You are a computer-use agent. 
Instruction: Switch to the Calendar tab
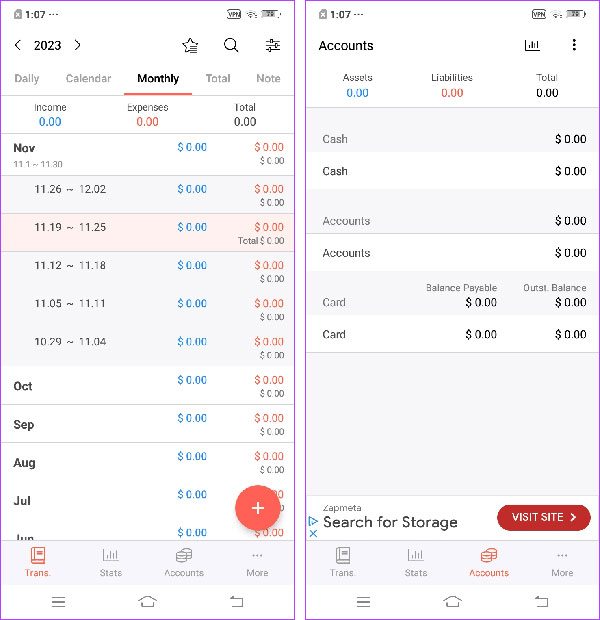pyautogui.click(x=88, y=78)
